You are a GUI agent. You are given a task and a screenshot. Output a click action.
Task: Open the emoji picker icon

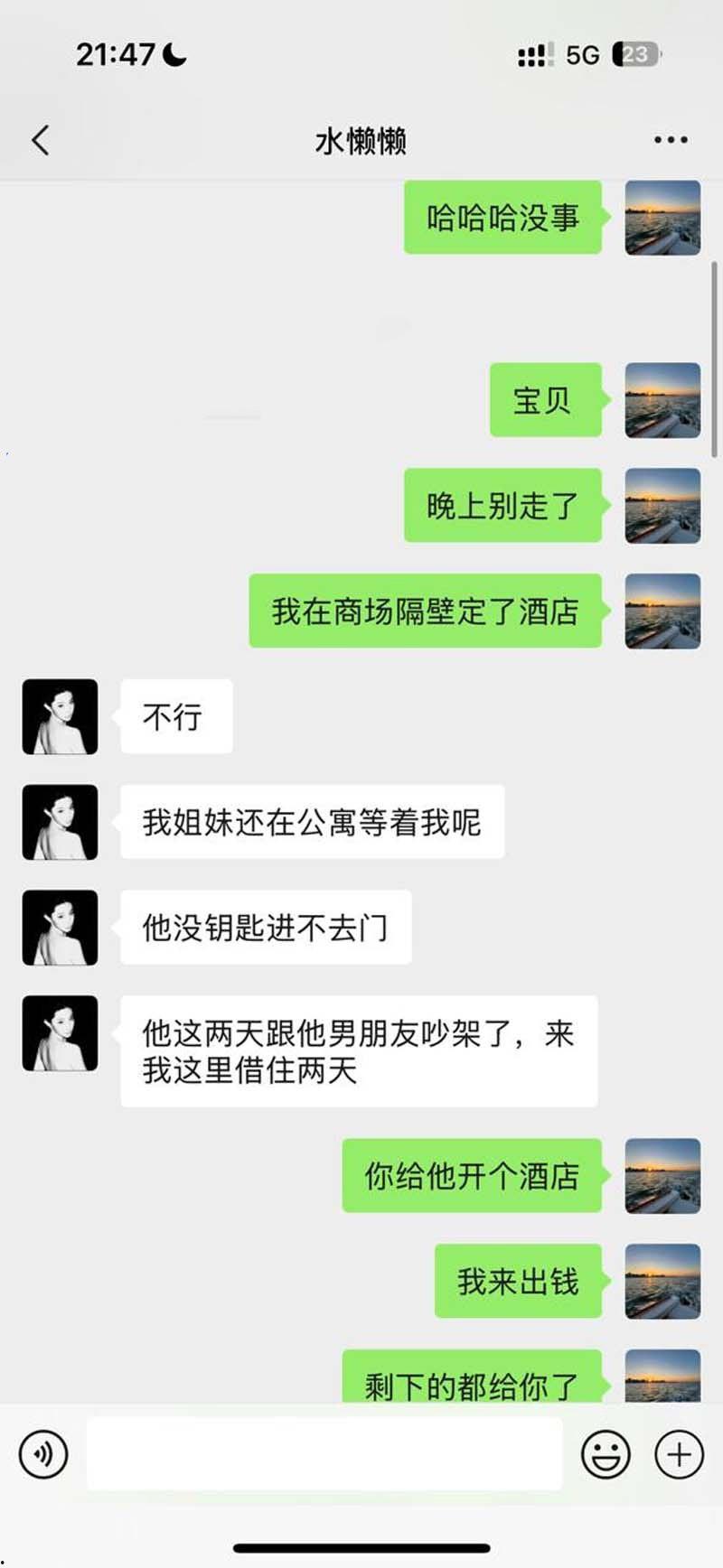point(607,1454)
